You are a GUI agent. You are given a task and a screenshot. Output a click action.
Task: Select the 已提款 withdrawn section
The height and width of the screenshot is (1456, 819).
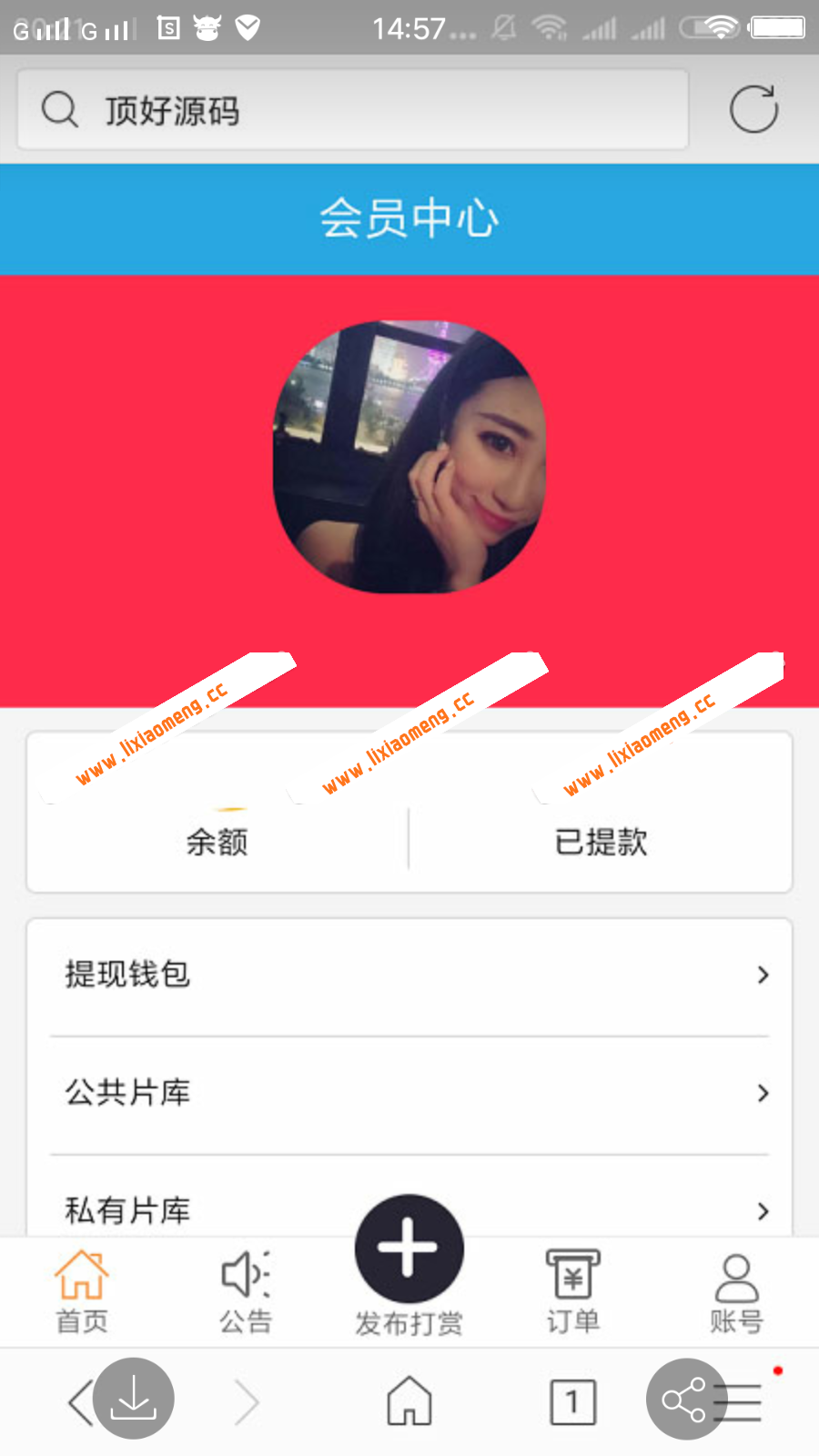[602, 843]
